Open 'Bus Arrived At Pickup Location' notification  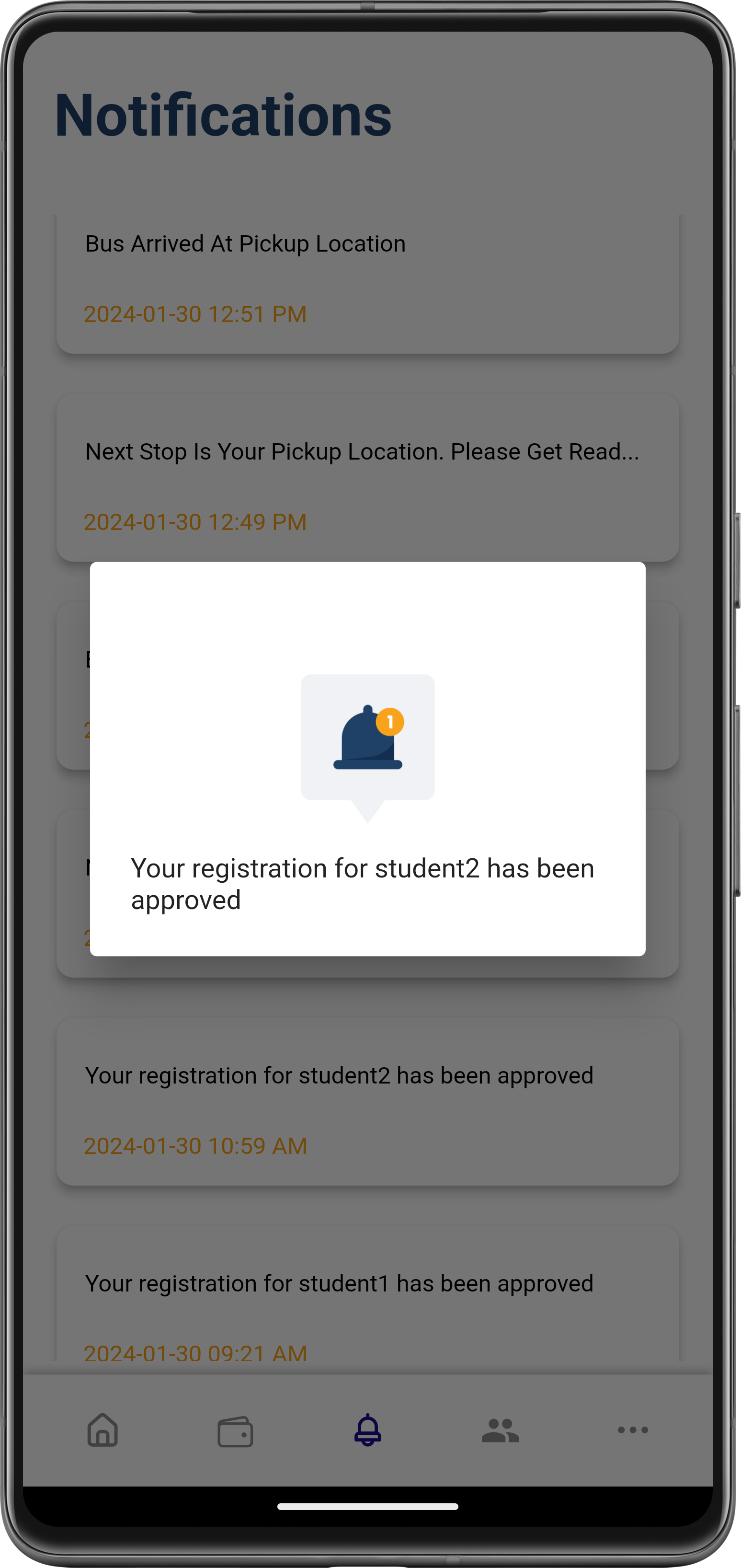click(245, 243)
